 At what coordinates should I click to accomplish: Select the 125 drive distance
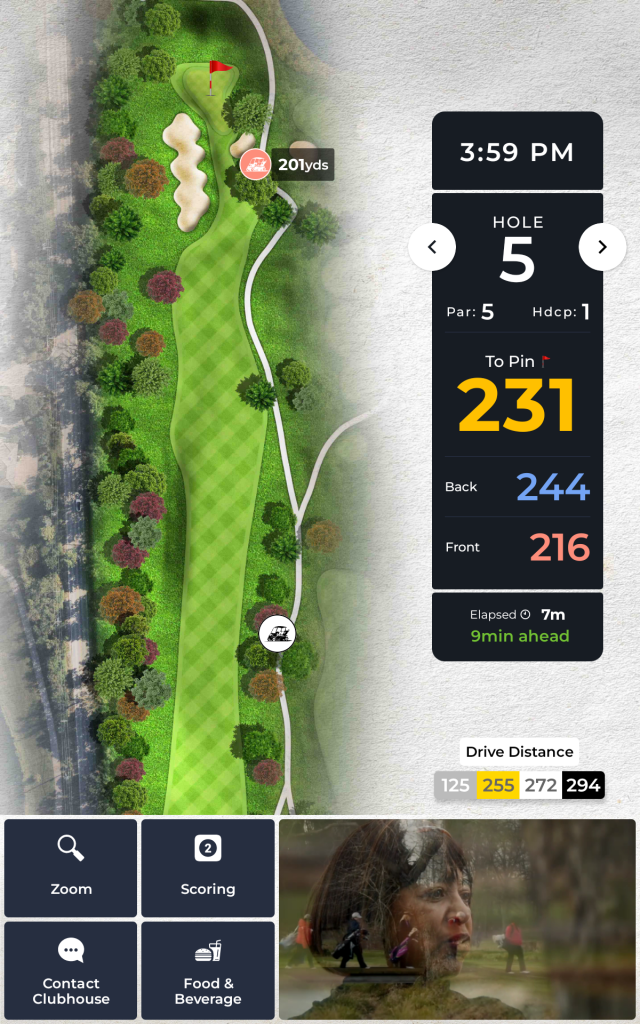(x=456, y=786)
